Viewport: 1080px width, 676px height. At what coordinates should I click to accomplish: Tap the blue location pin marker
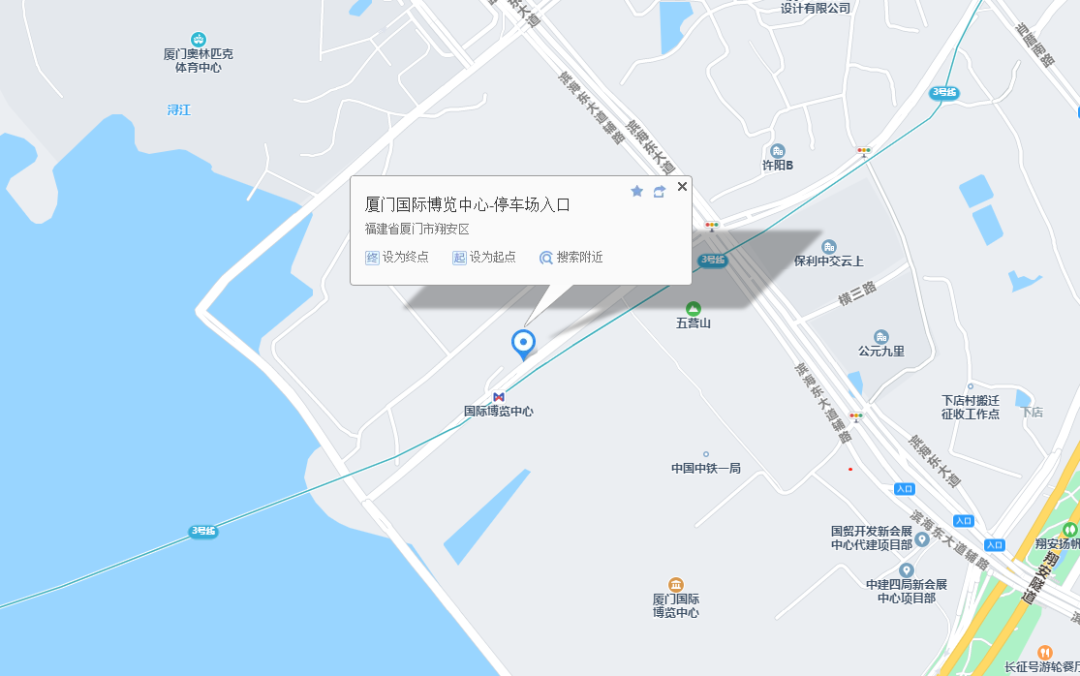[523, 343]
